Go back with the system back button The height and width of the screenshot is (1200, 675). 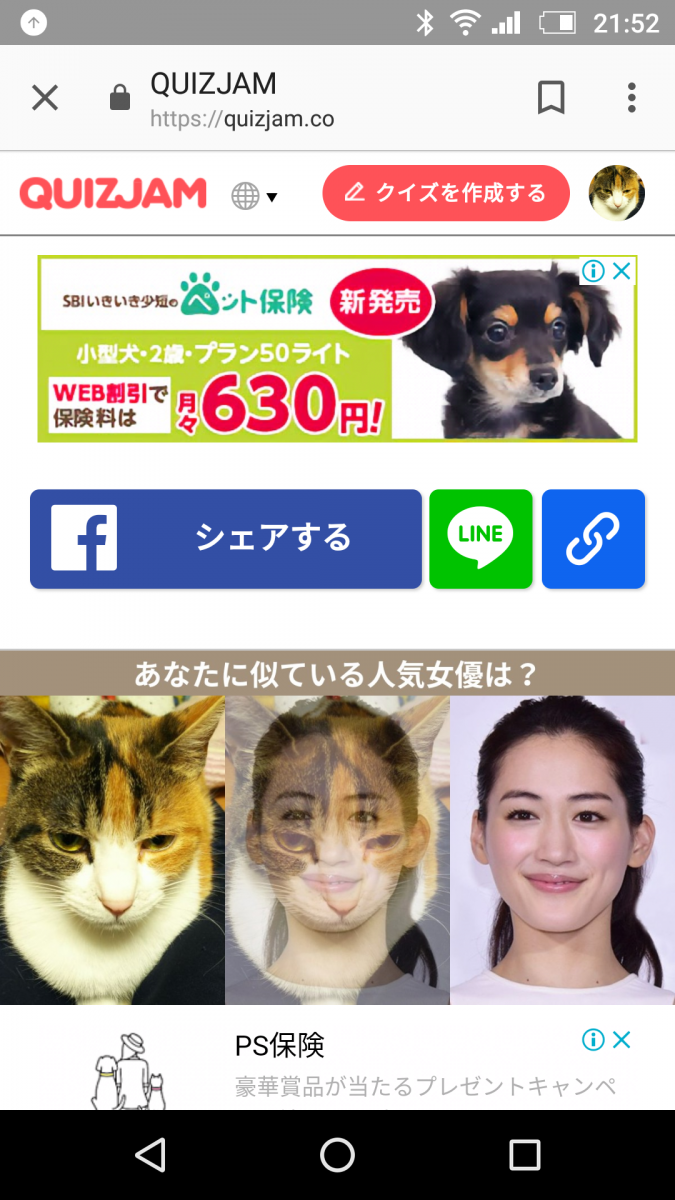click(150, 1155)
